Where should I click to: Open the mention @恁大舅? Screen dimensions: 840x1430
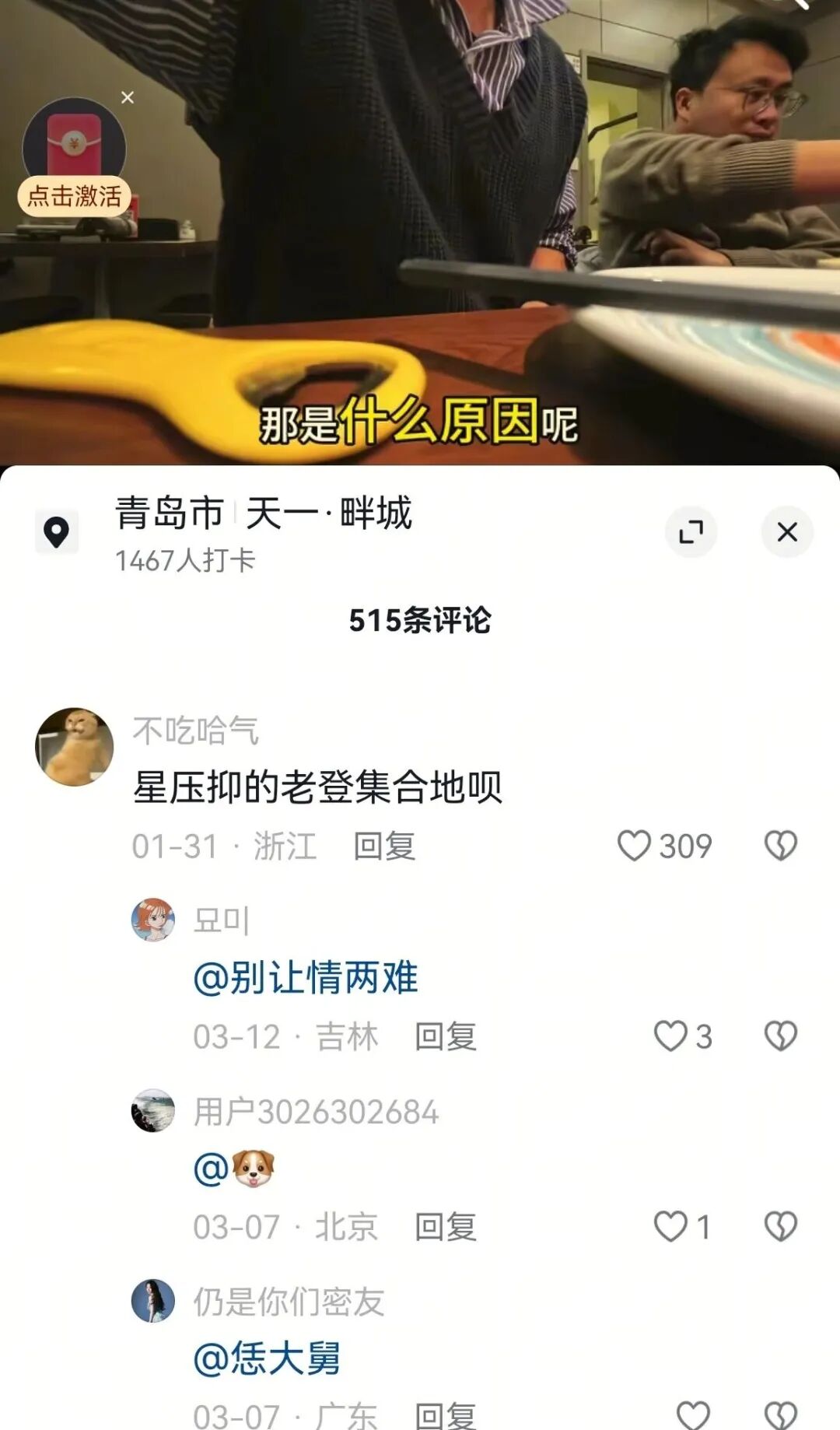(x=267, y=1359)
